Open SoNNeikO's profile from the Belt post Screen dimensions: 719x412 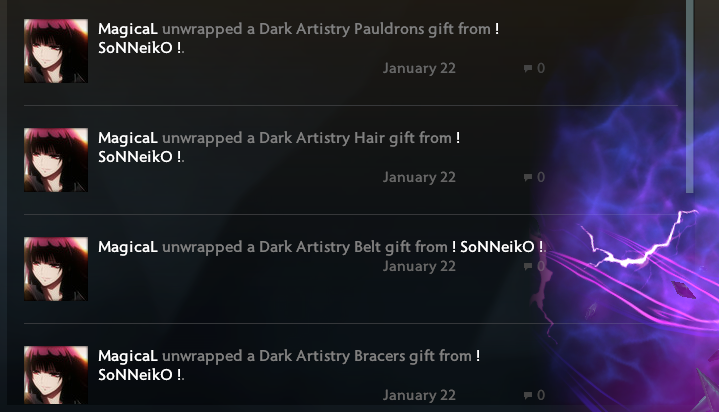[x=497, y=246]
